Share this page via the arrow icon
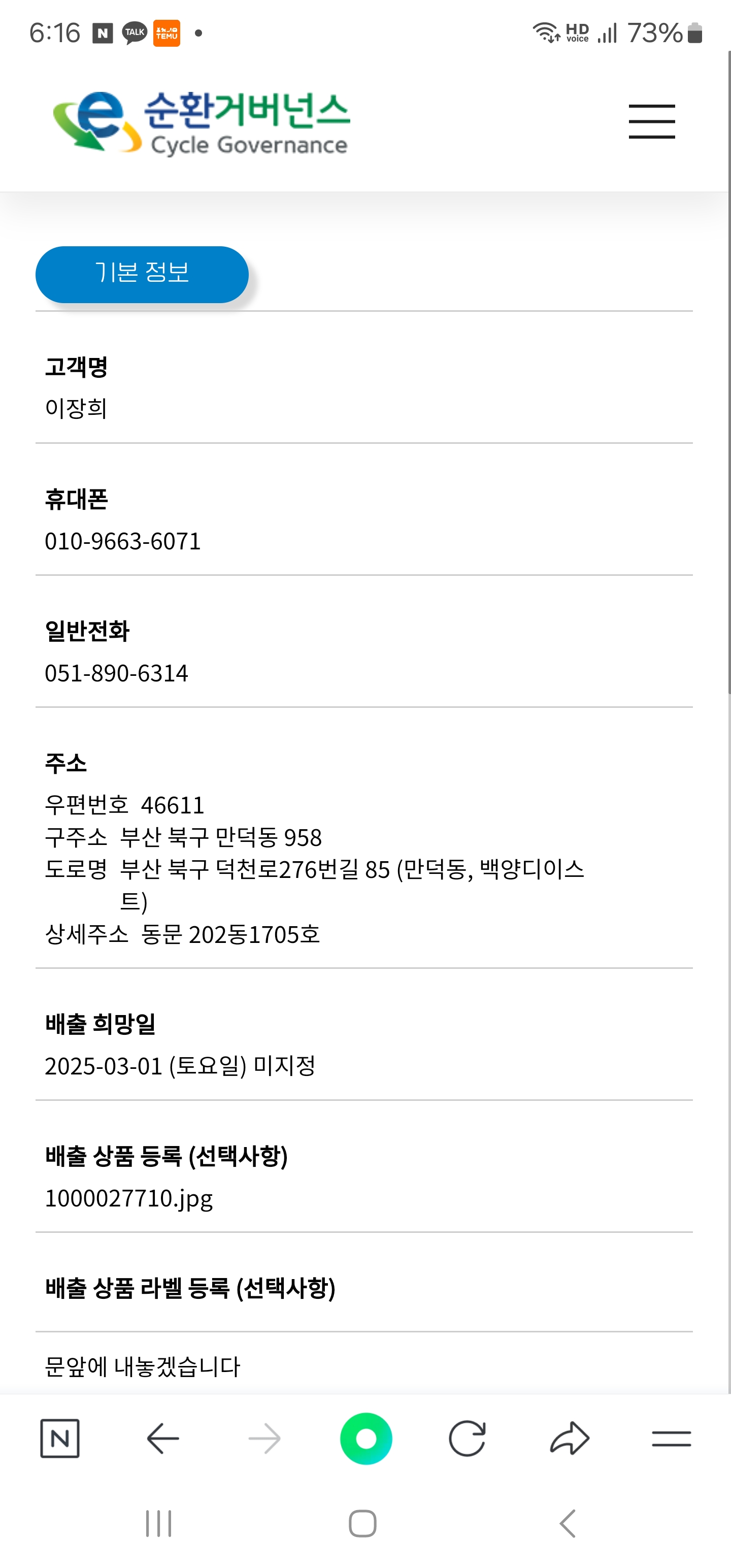The image size is (731, 1568). (569, 1439)
